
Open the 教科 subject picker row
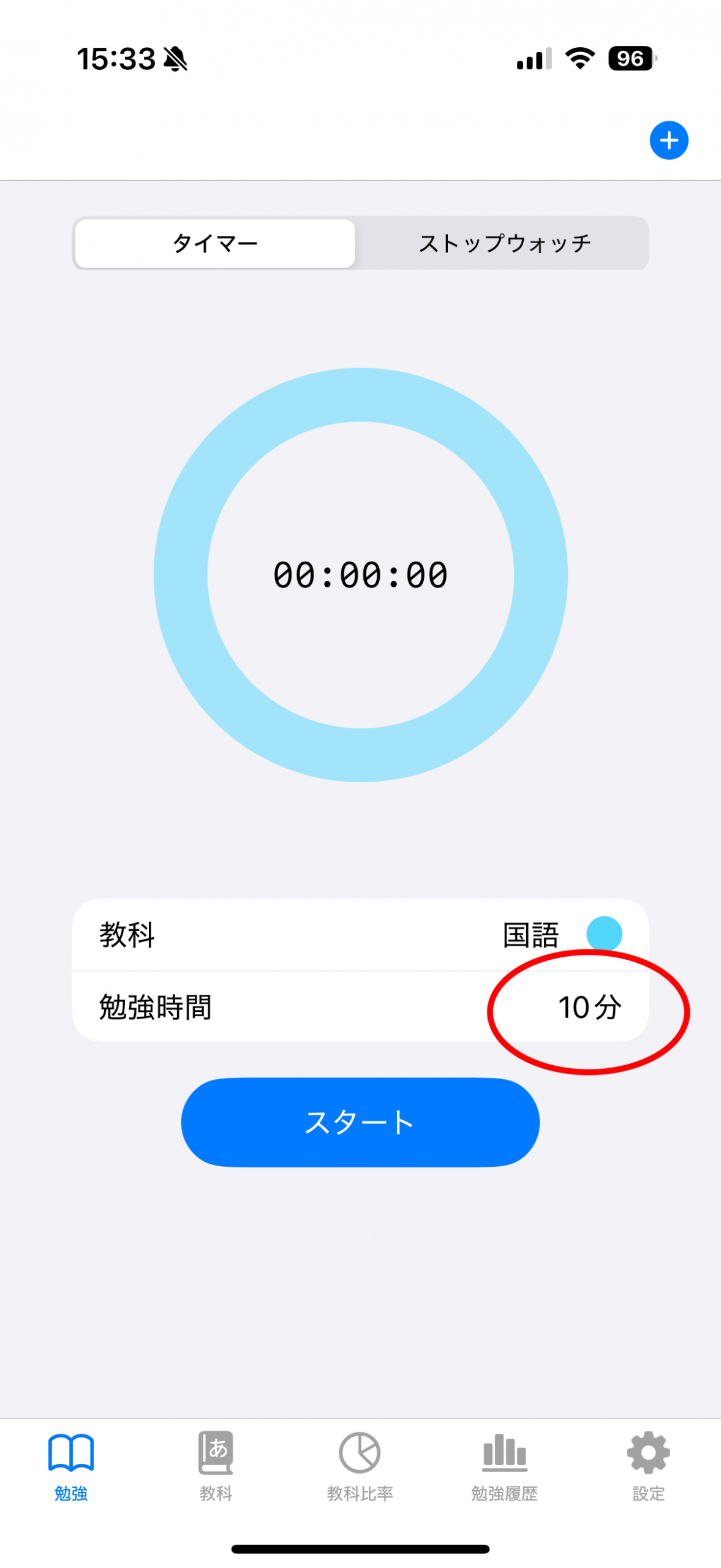(360, 935)
